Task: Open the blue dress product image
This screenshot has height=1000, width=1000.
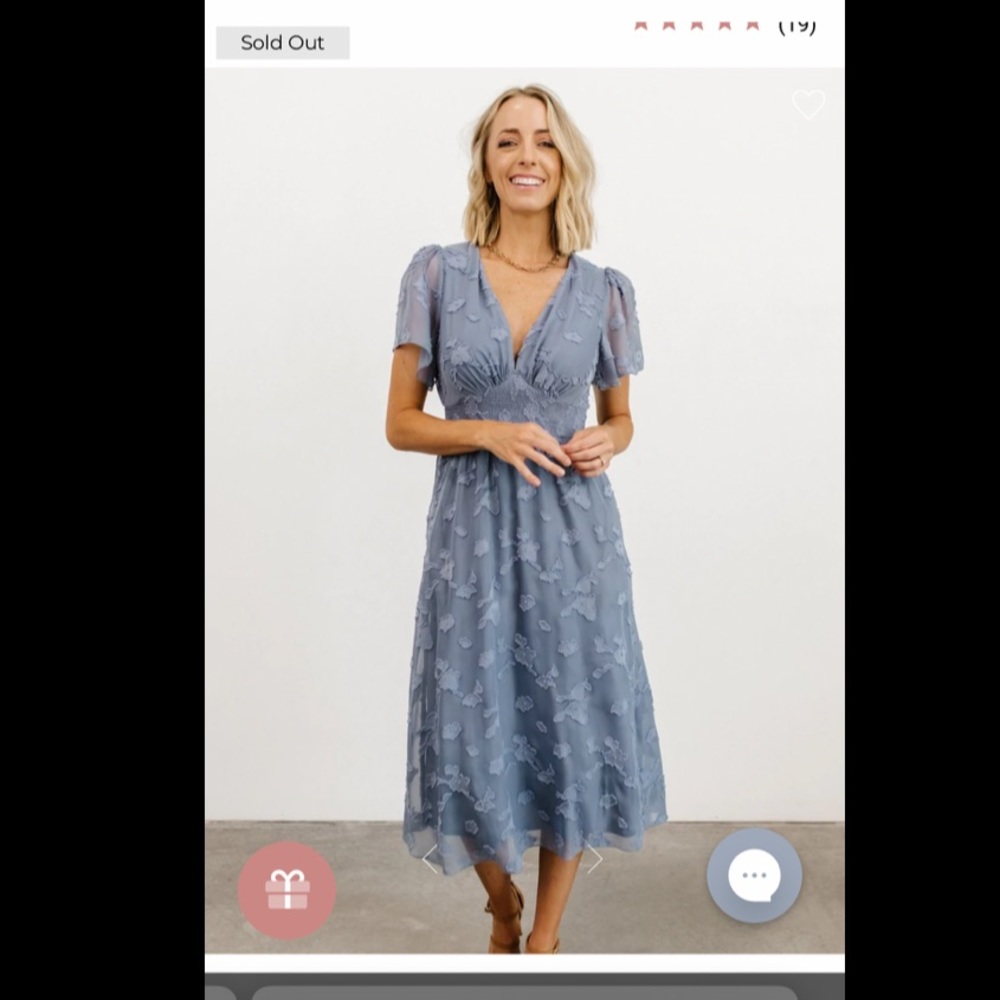Action: click(524, 500)
